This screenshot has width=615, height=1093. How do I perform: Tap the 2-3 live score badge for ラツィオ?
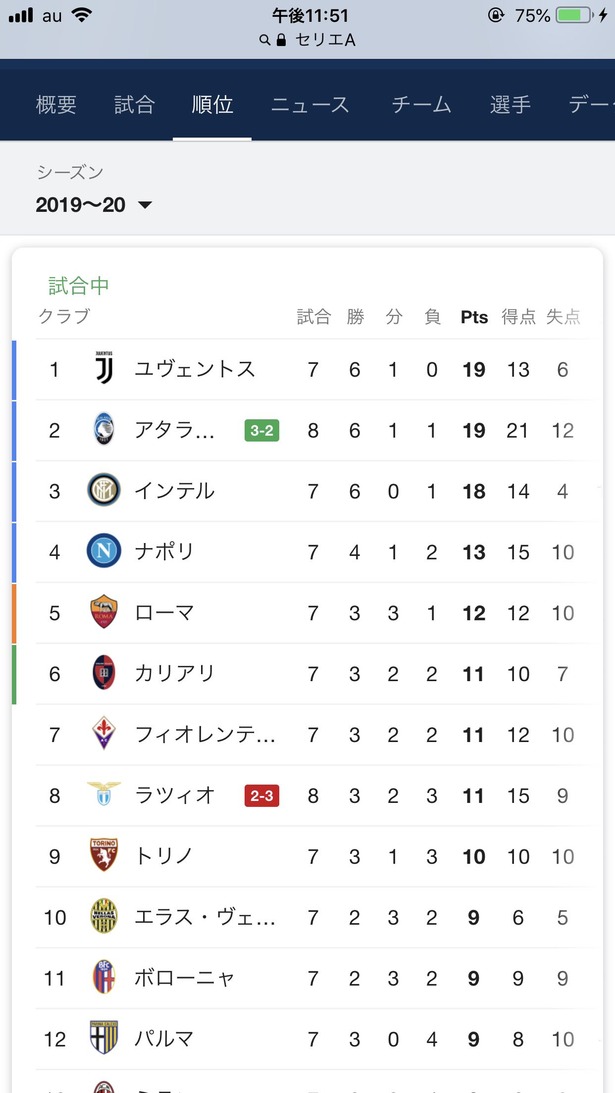[261, 795]
